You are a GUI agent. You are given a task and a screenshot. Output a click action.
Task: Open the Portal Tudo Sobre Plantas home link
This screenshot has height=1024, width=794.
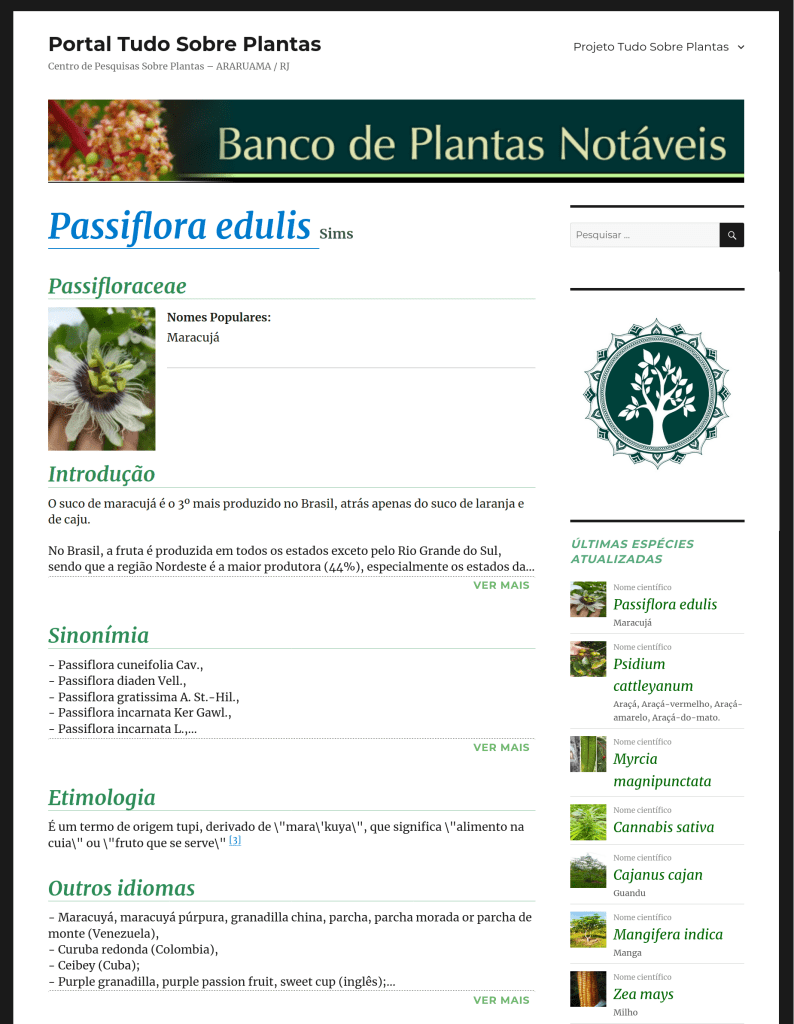coord(184,44)
